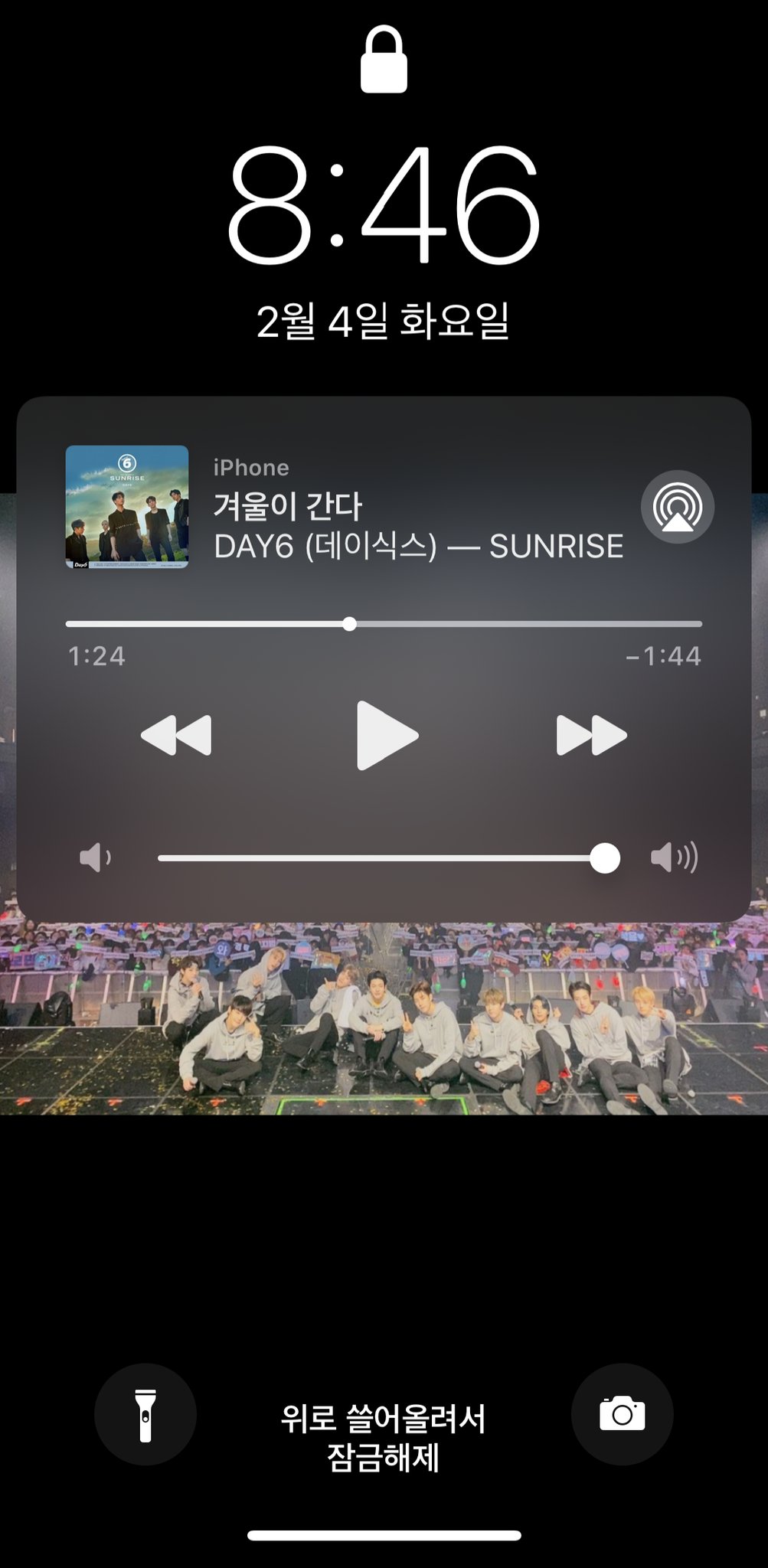Play the song 겨울이 간다
Image resolution: width=768 pixels, height=1568 pixels.
point(384,735)
